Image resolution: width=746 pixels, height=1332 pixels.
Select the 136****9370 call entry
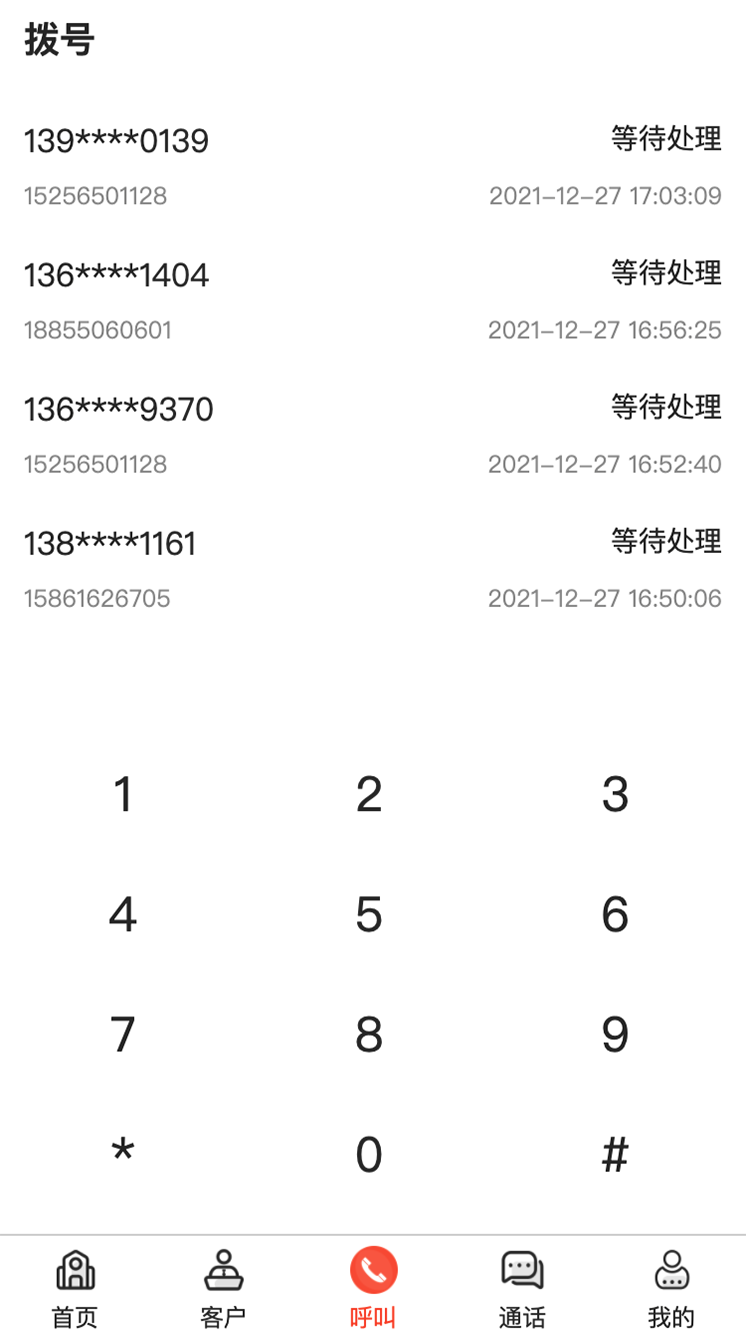(x=372, y=434)
